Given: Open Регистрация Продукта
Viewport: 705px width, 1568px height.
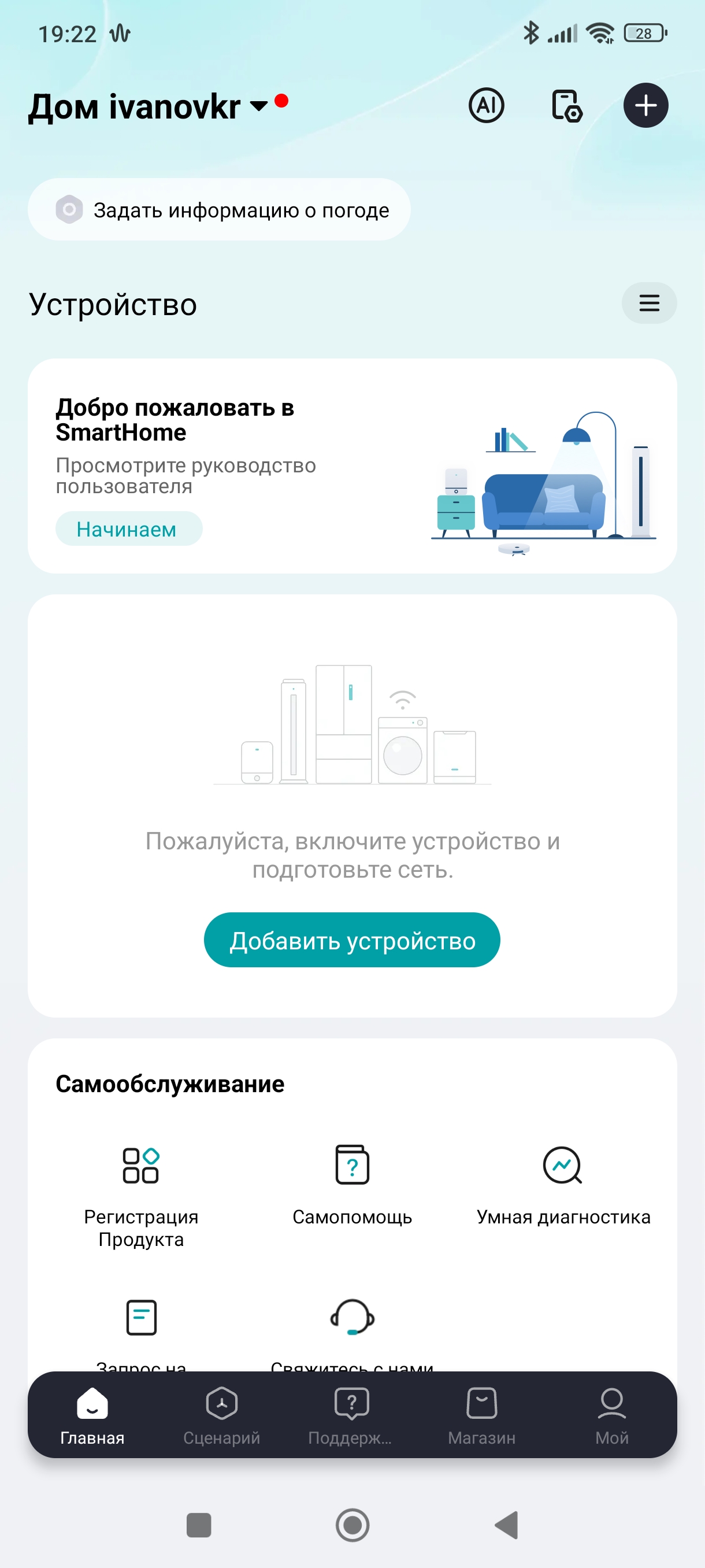Looking at the screenshot, I should [x=141, y=1194].
